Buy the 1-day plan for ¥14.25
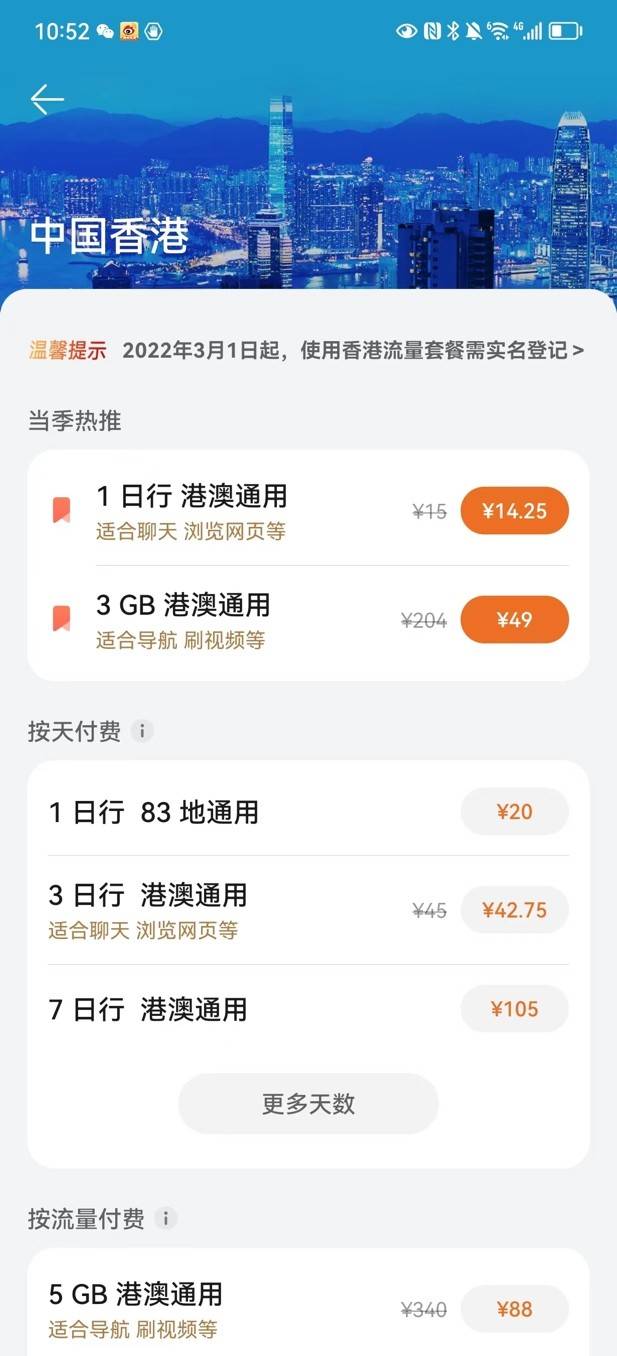 [x=514, y=511]
